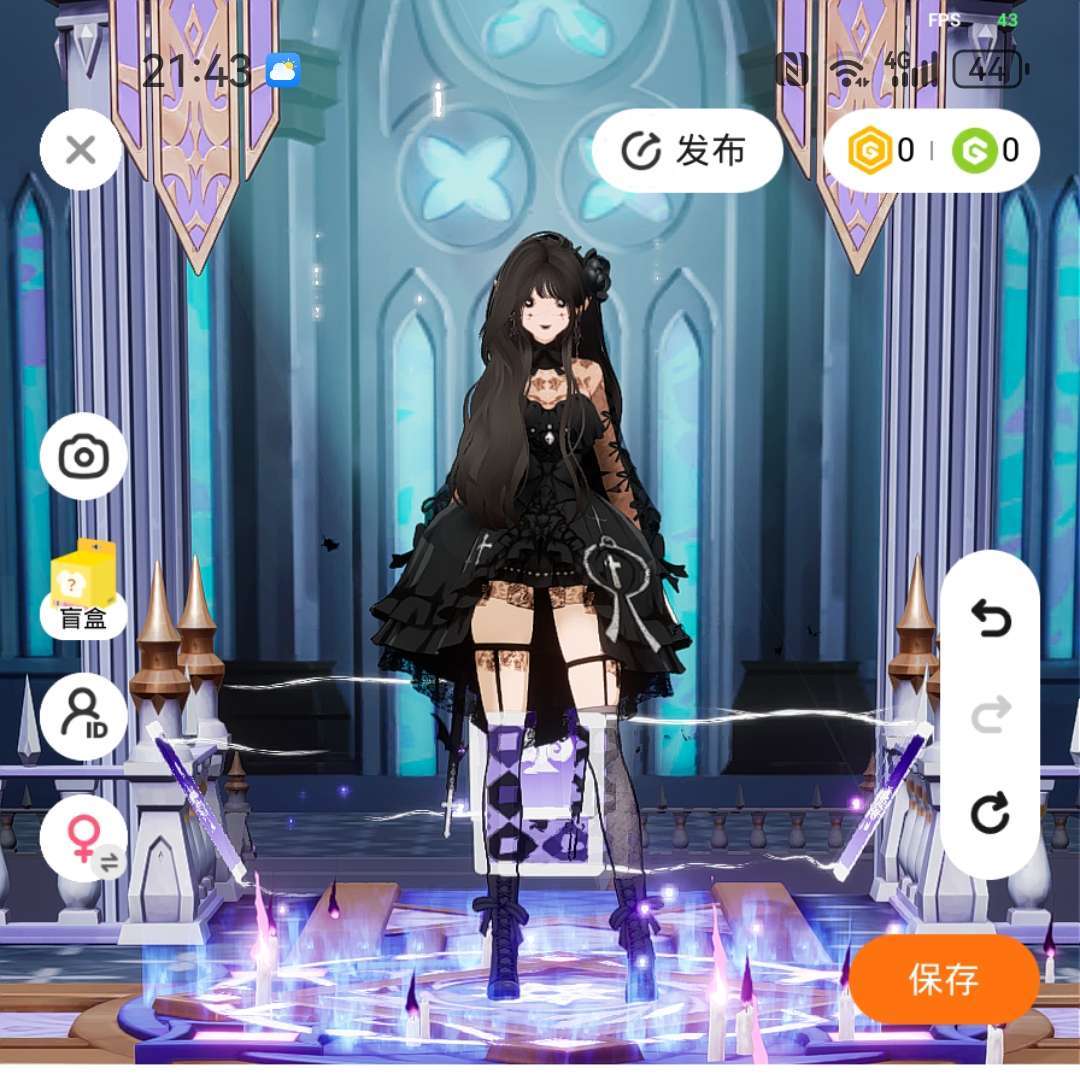This screenshot has width=1080, height=1082.
Task: Reset the outfit with the circular arrow
Action: pyautogui.click(x=990, y=814)
